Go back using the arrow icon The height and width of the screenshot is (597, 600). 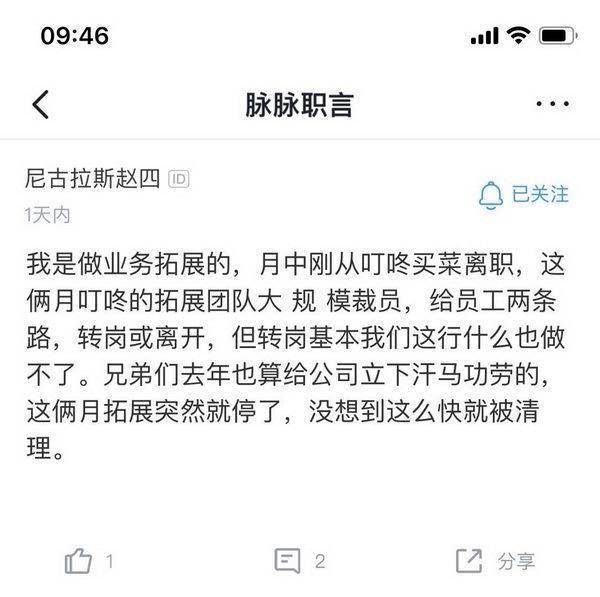[x=40, y=104]
